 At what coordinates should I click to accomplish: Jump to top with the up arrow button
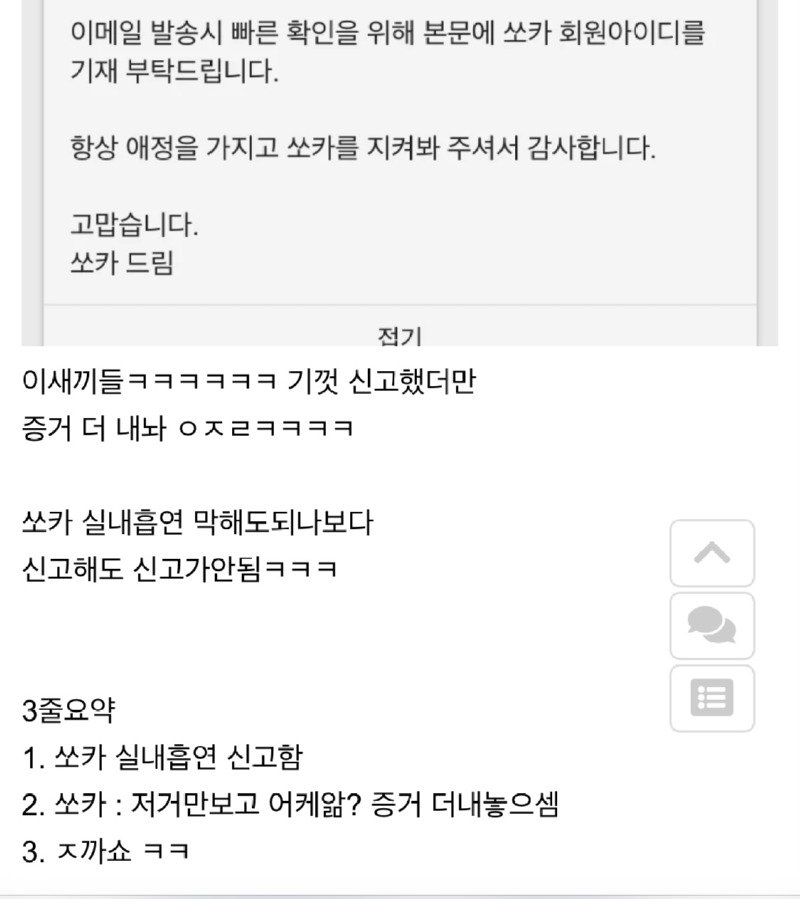pos(712,553)
